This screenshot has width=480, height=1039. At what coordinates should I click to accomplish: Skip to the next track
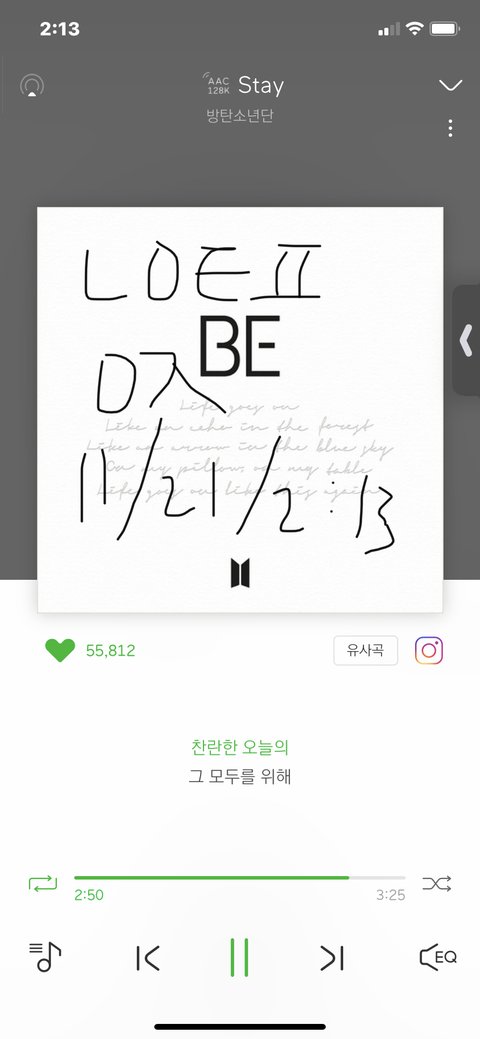331,957
